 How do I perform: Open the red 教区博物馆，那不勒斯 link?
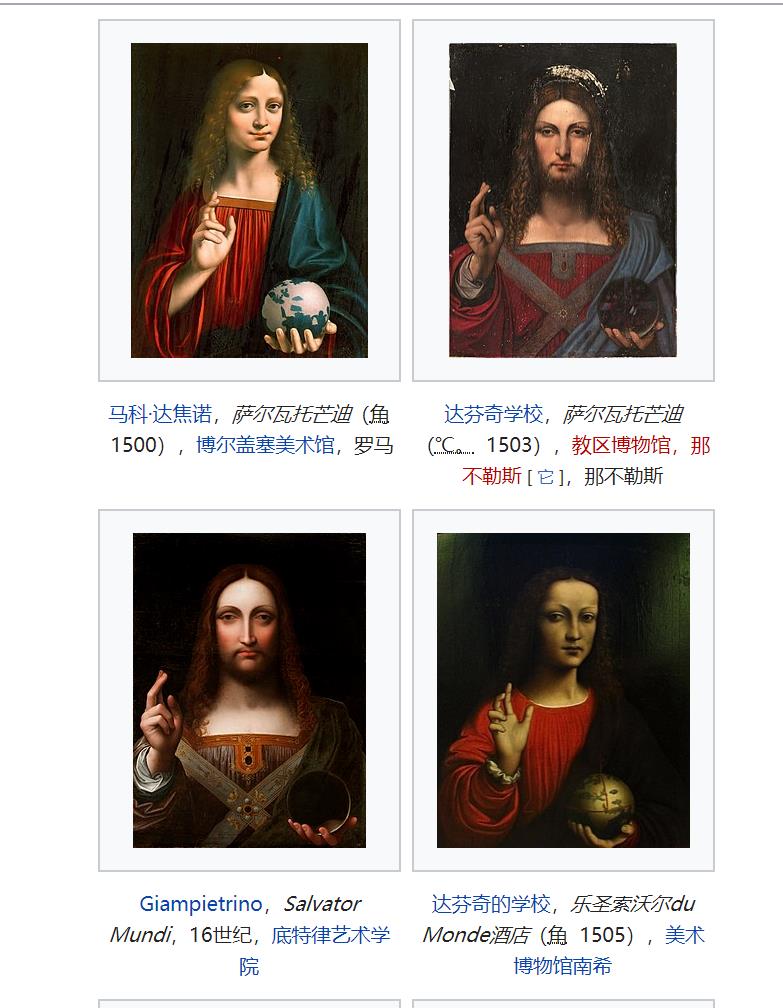tap(640, 445)
